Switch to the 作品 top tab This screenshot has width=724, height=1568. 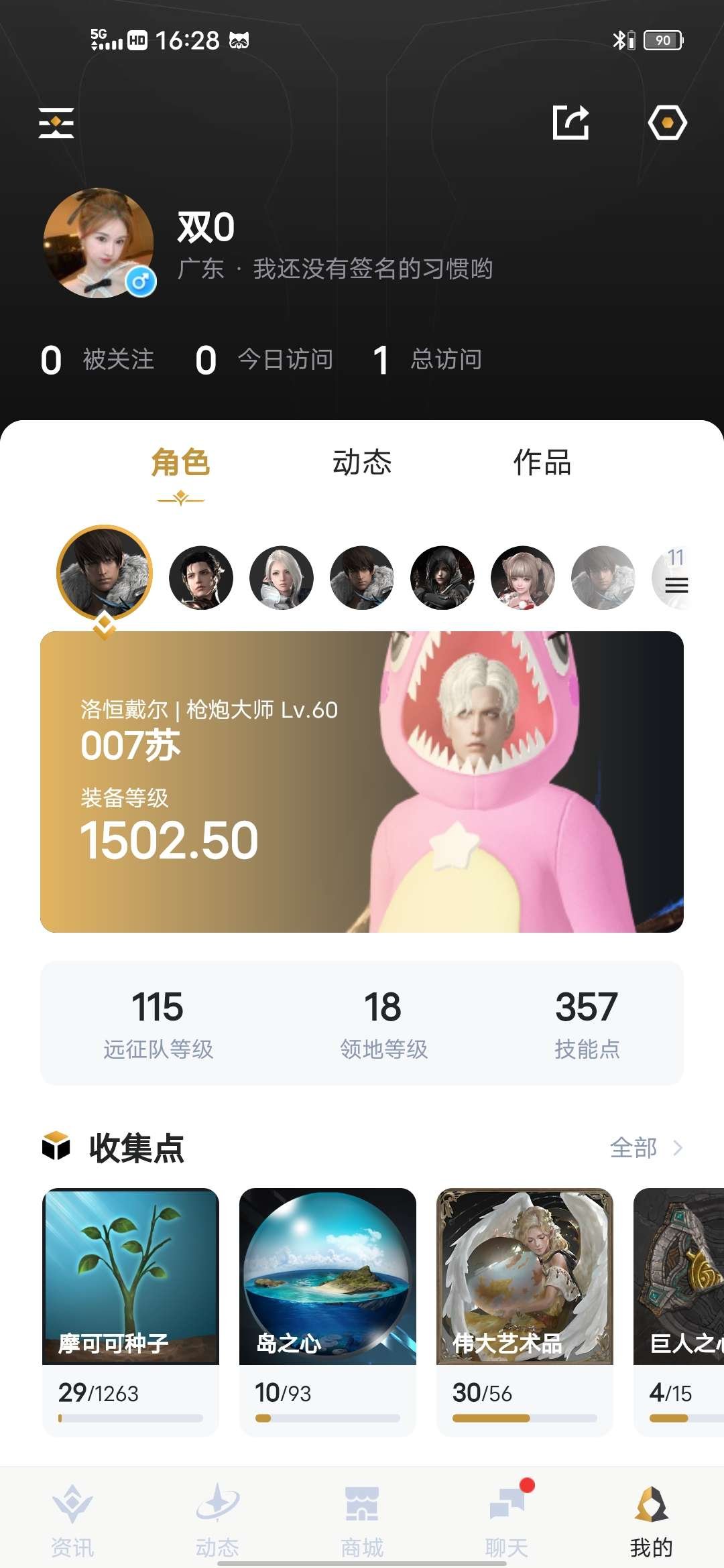[542, 462]
